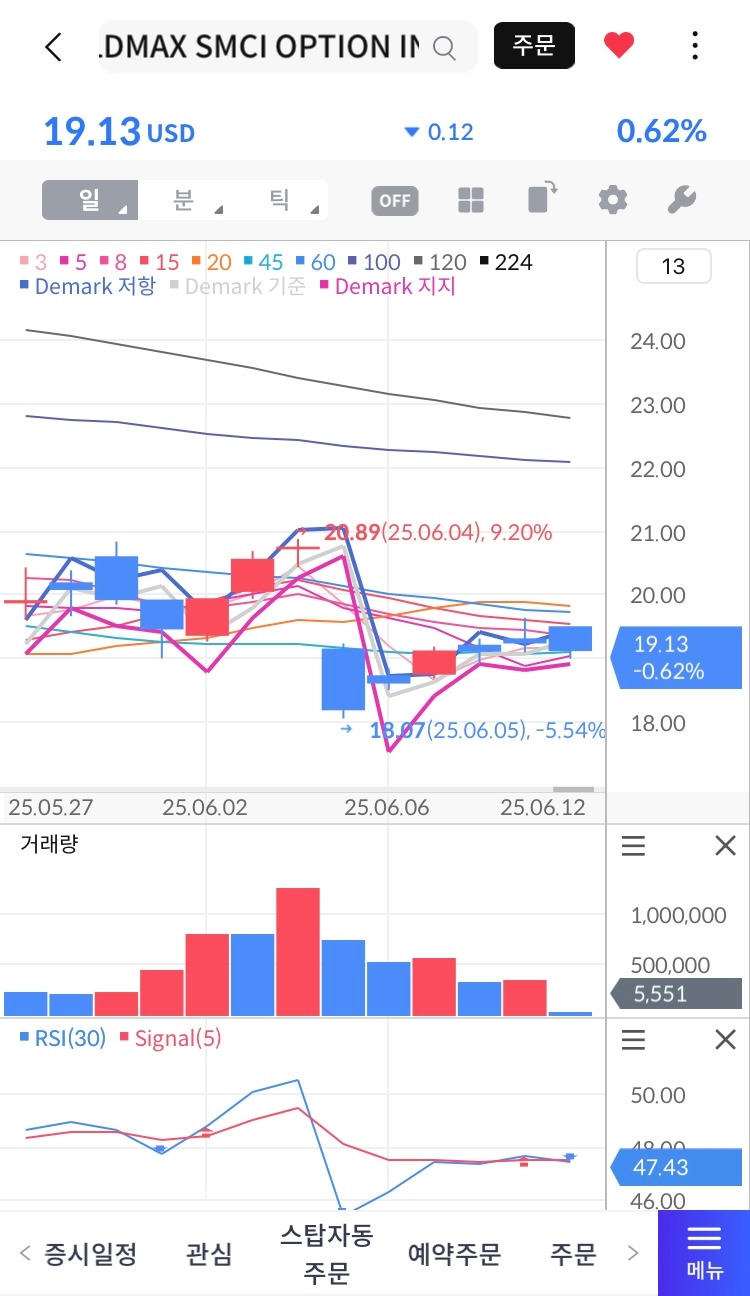Switch to the 분 minute chart
Screen dimensions: 750x1296
point(184,200)
